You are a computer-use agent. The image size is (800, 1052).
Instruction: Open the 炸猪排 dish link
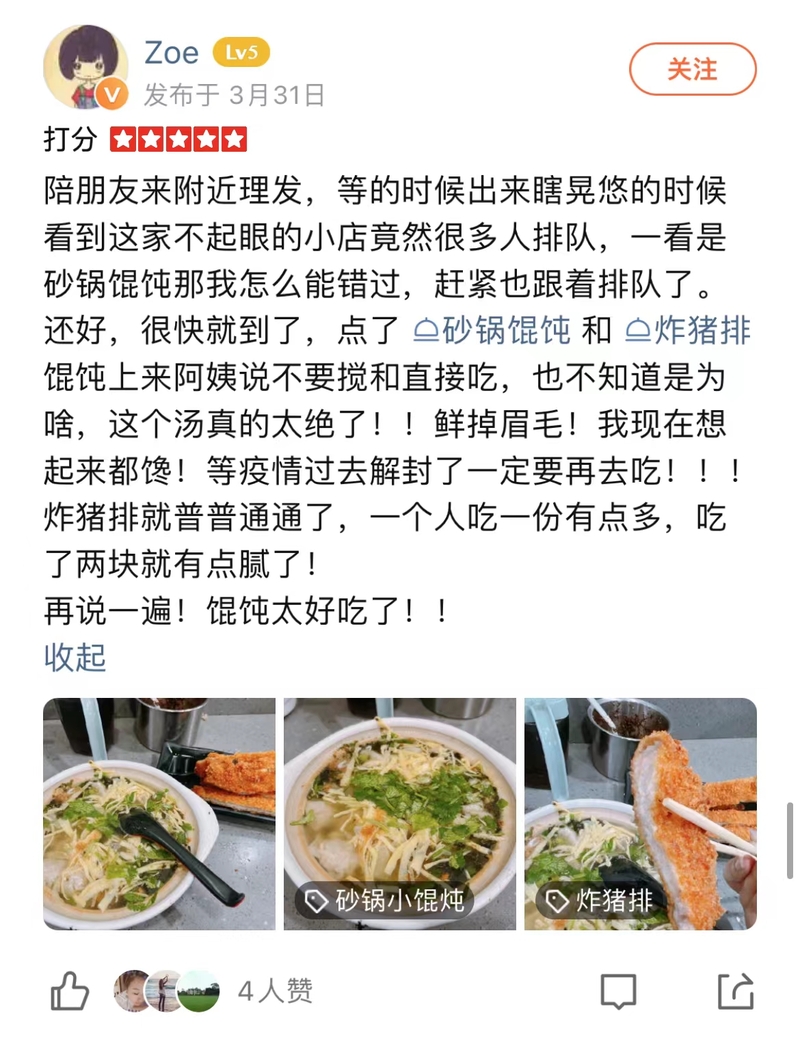tap(688, 330)
